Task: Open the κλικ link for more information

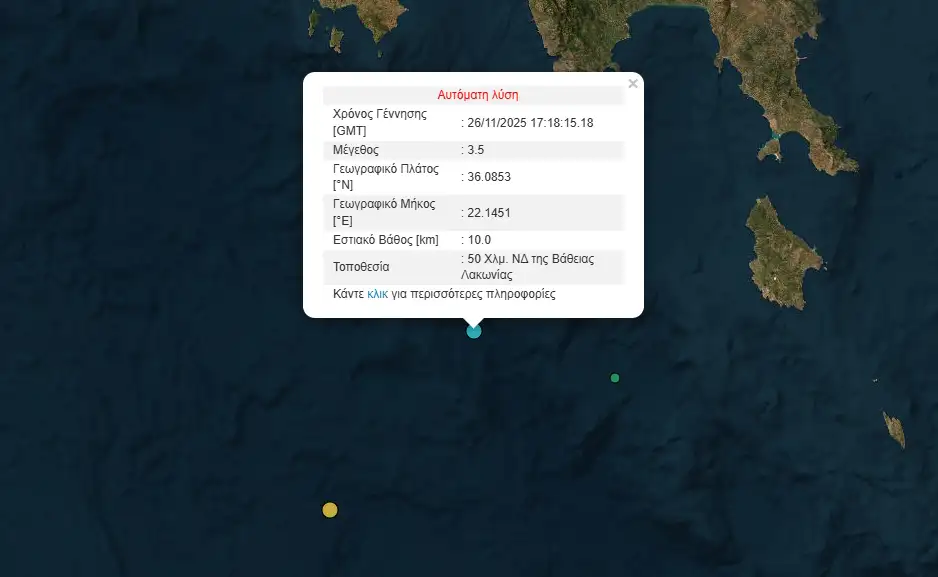Action: [377, 294]
